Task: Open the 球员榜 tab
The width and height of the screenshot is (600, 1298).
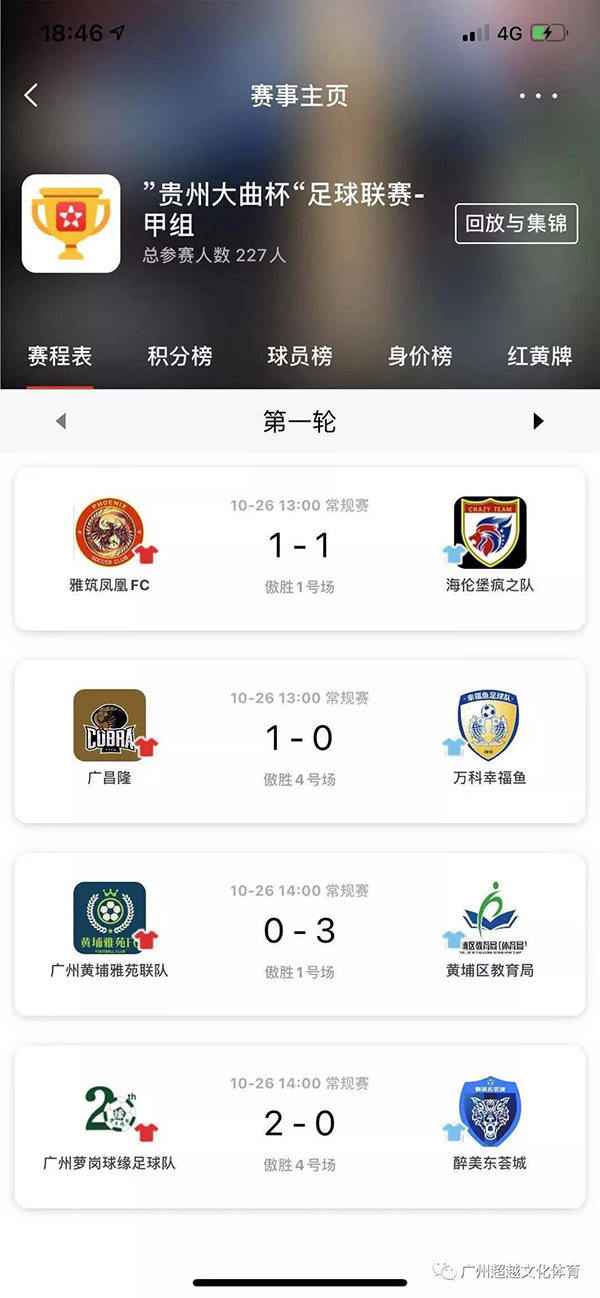Action: [300, 356]
